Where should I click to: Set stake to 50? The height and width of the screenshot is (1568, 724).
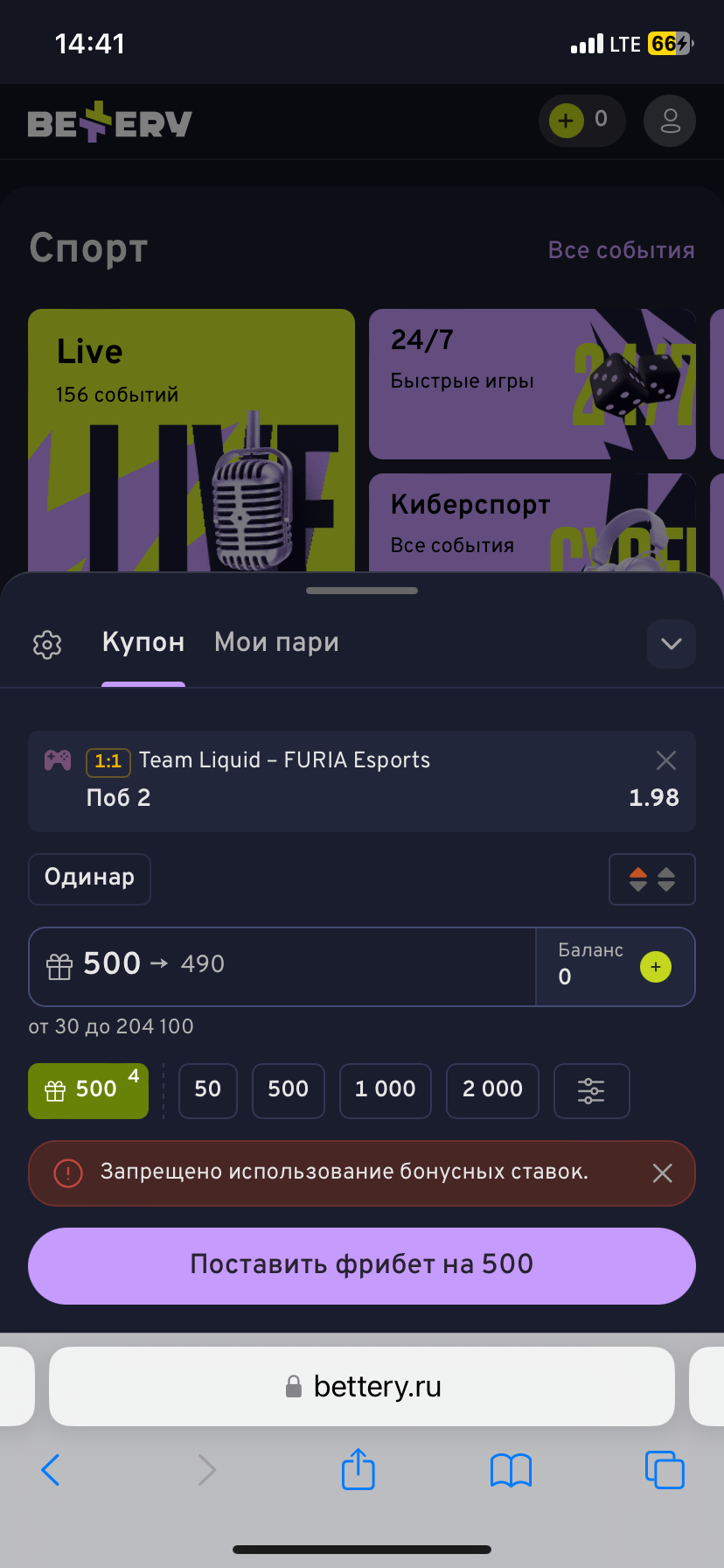point(208,1090)
